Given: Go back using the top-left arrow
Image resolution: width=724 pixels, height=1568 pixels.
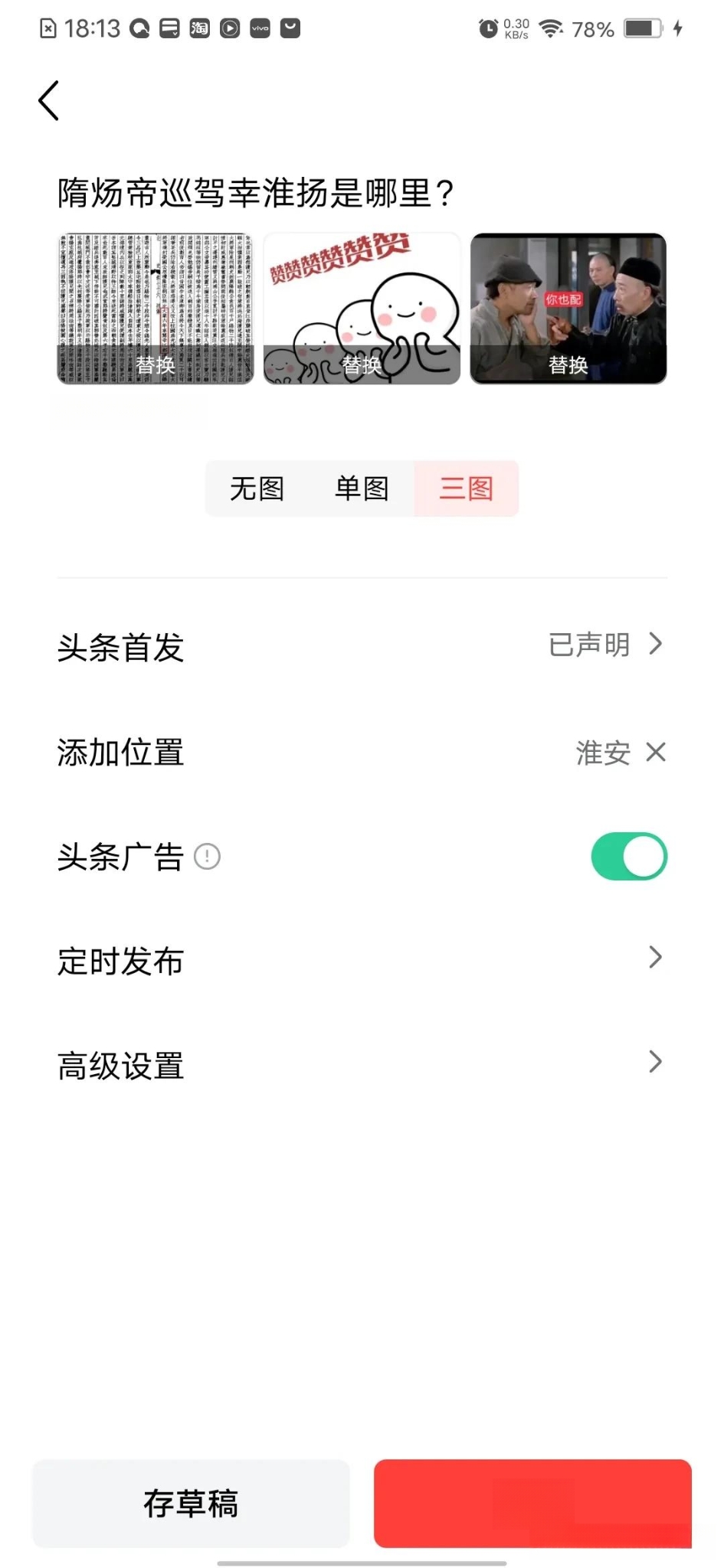Looking at the screenshot, I should [48, 100].
